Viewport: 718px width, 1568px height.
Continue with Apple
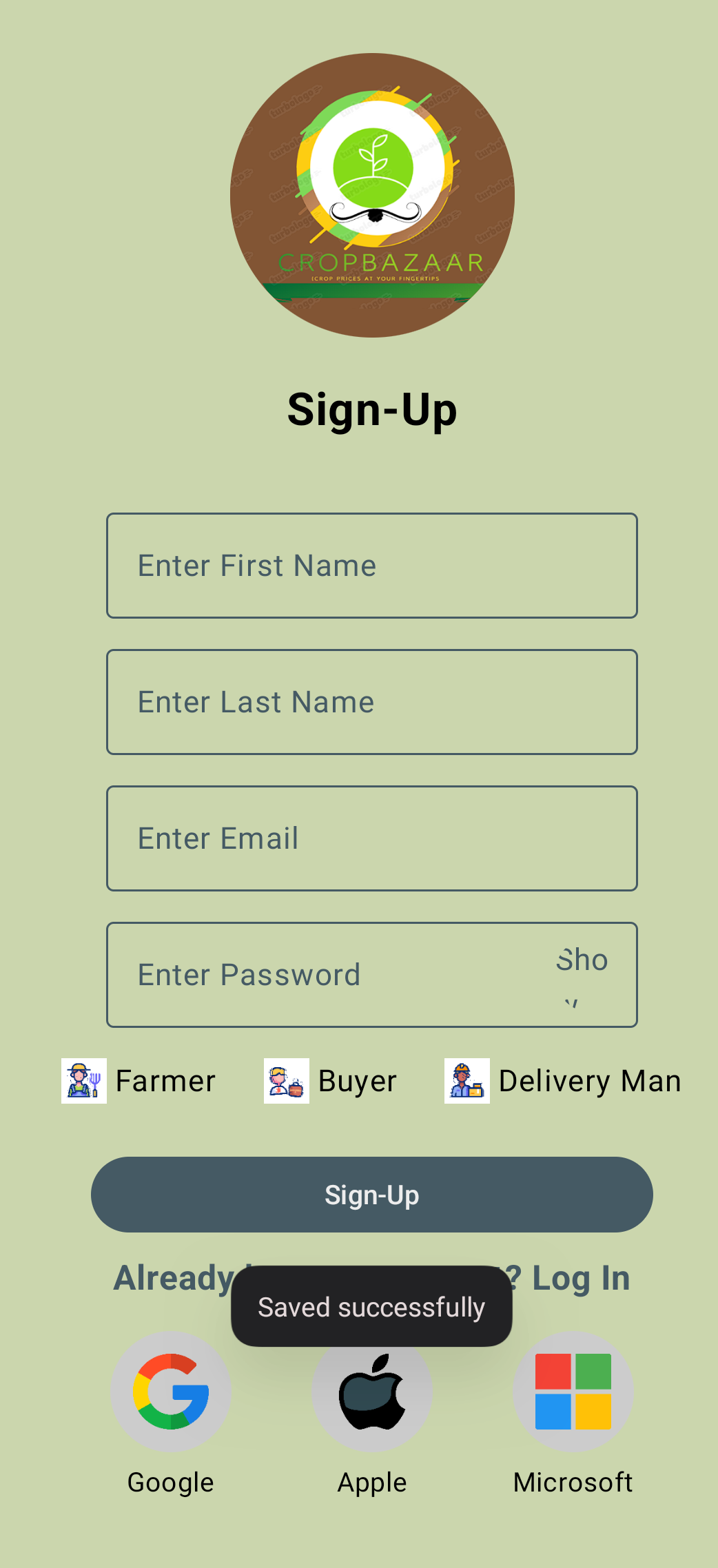pos(372,1399)
